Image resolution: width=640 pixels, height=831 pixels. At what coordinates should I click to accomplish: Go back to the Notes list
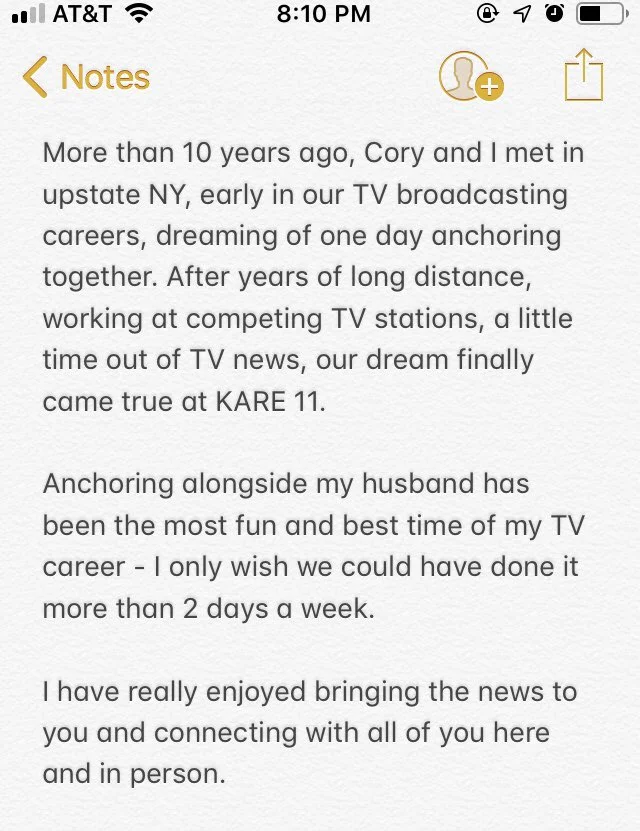tap(86, 77)
